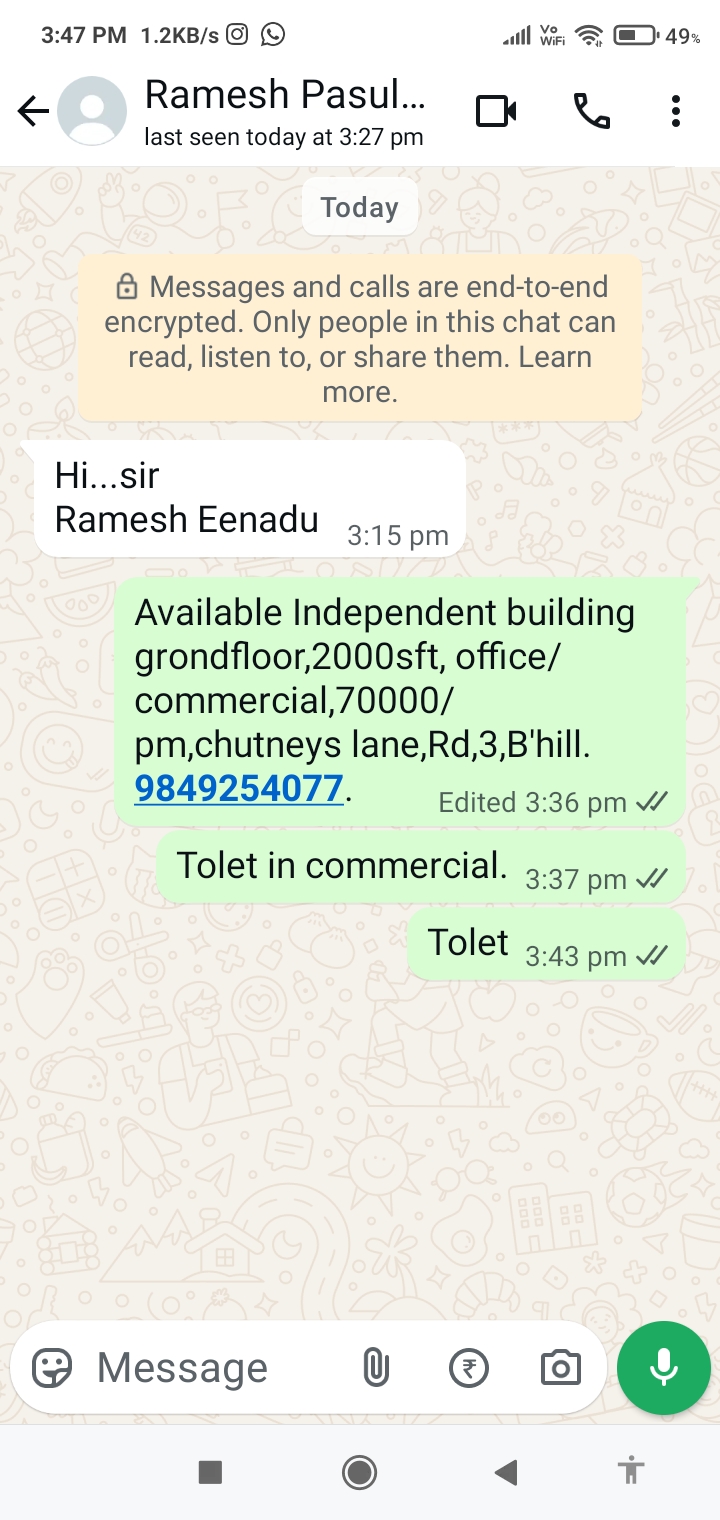720x1520 pixels.
Task: Tap the accessibility shortcut in the navigation bar
Action: click(x=631, y=1472)
